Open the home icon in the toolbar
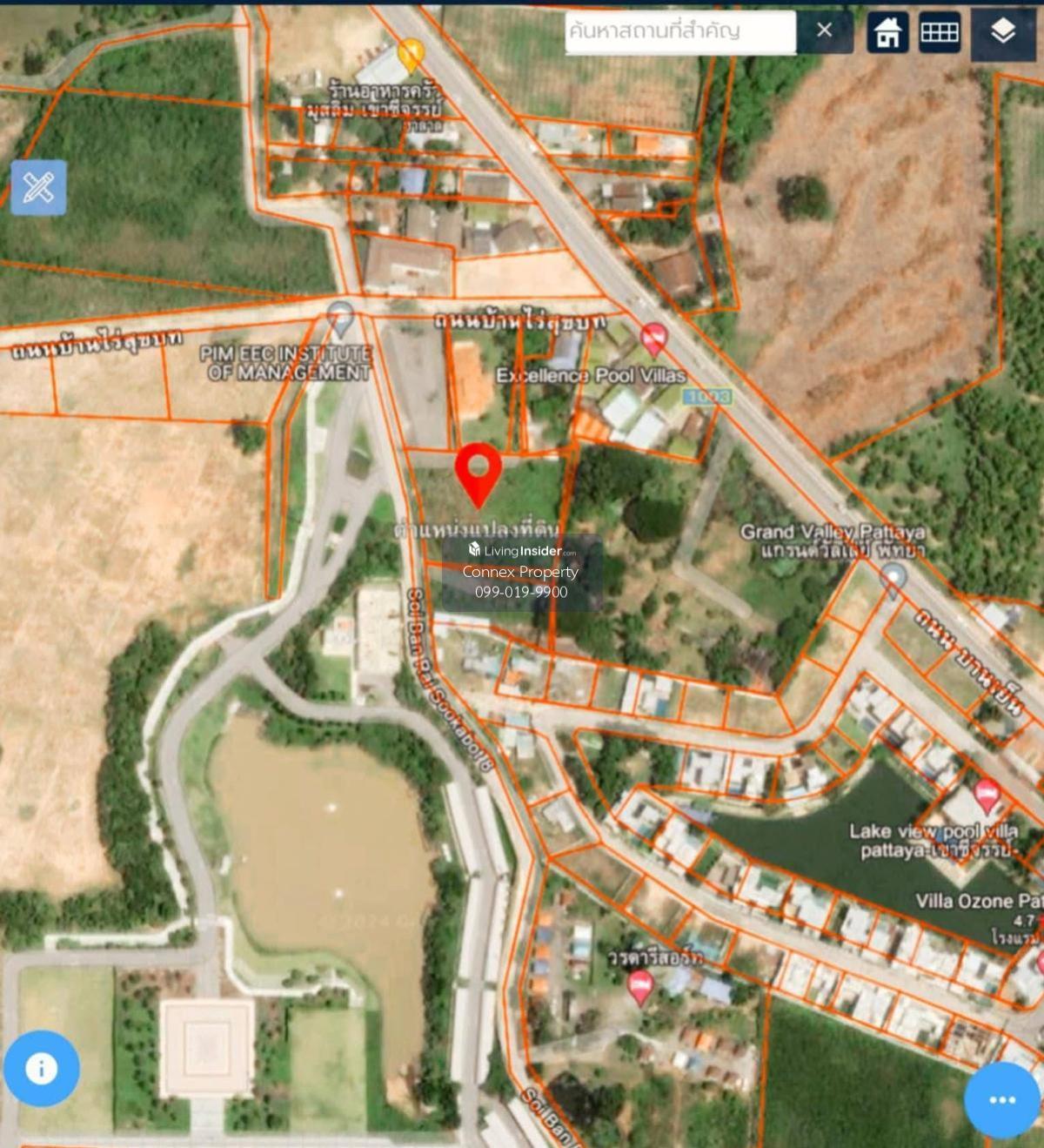This screenshot has height=1148, width=1044. coord(887,33)
